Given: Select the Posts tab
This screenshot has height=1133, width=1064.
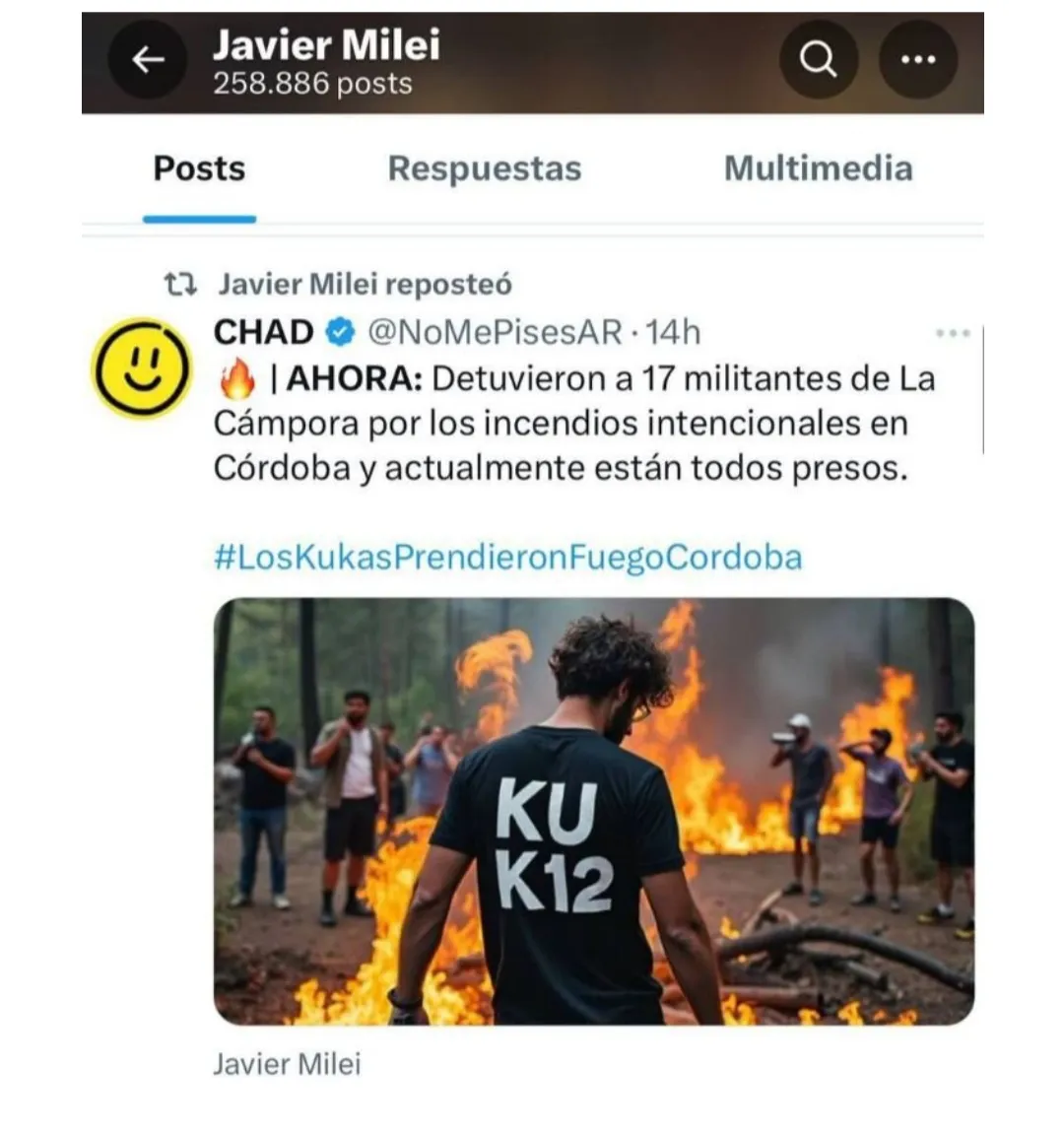Looking at the screenshot, I should point(199,168).
